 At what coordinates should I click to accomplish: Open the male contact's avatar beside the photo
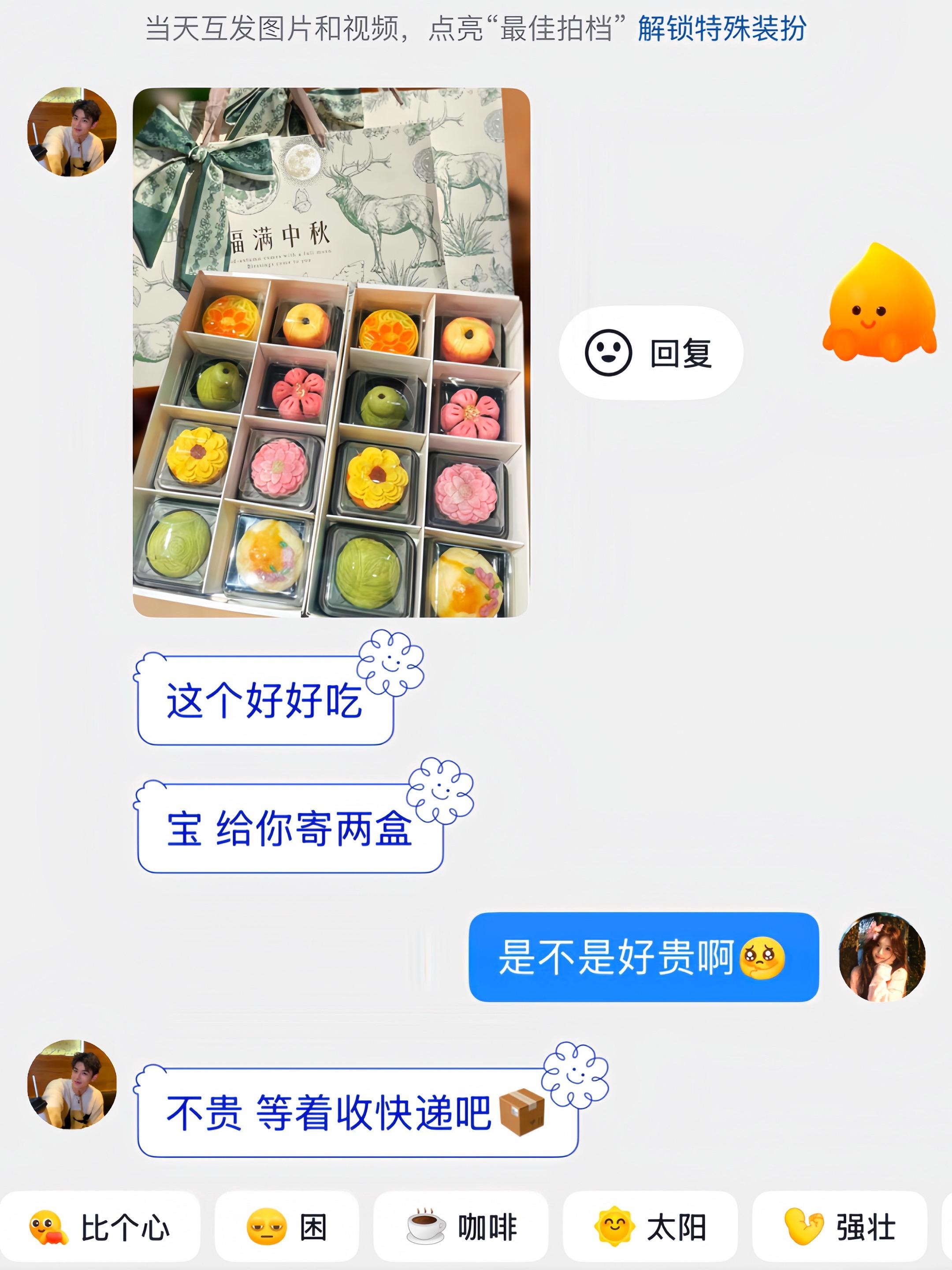[x=72, y=132]
